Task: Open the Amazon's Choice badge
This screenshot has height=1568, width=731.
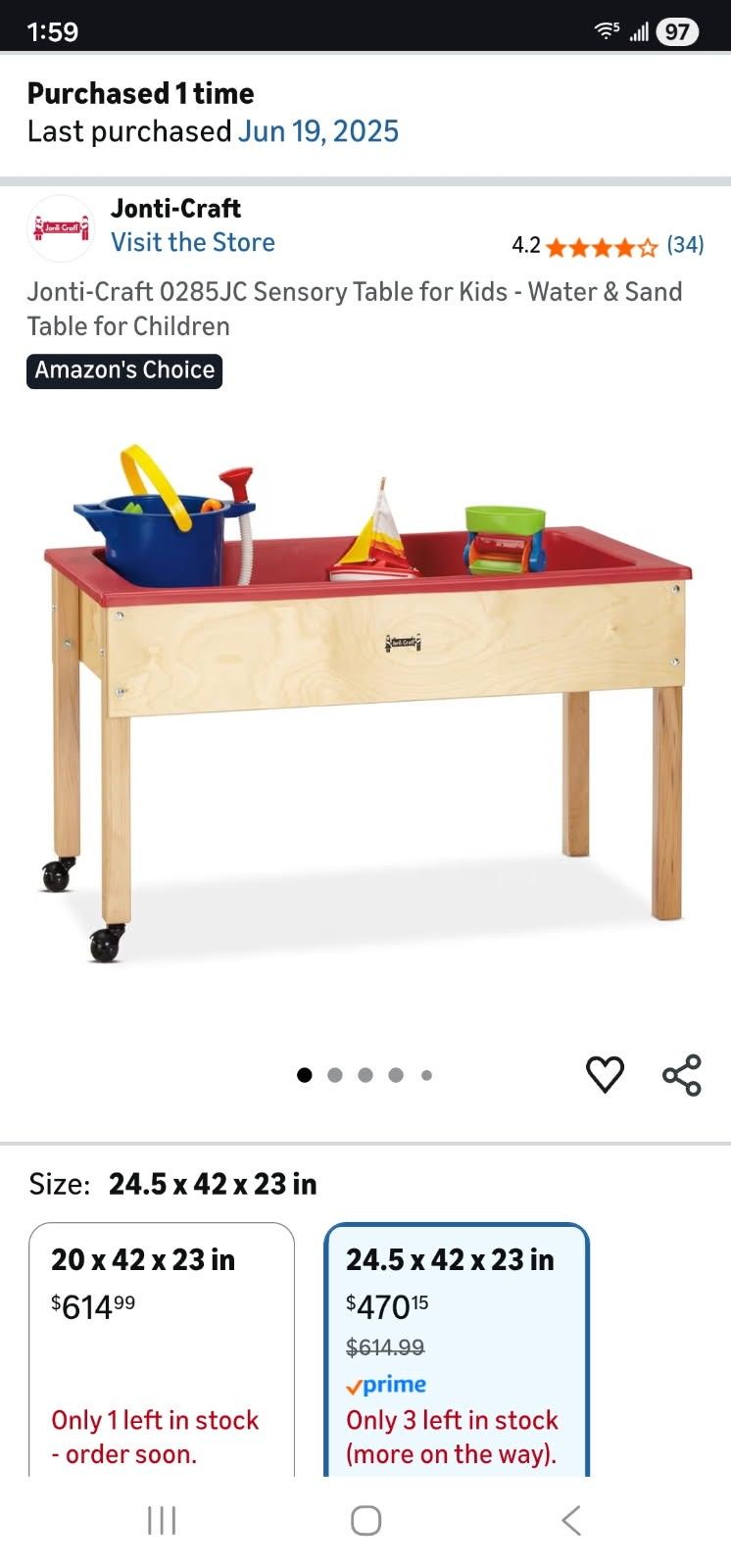Action: point(124,370)
